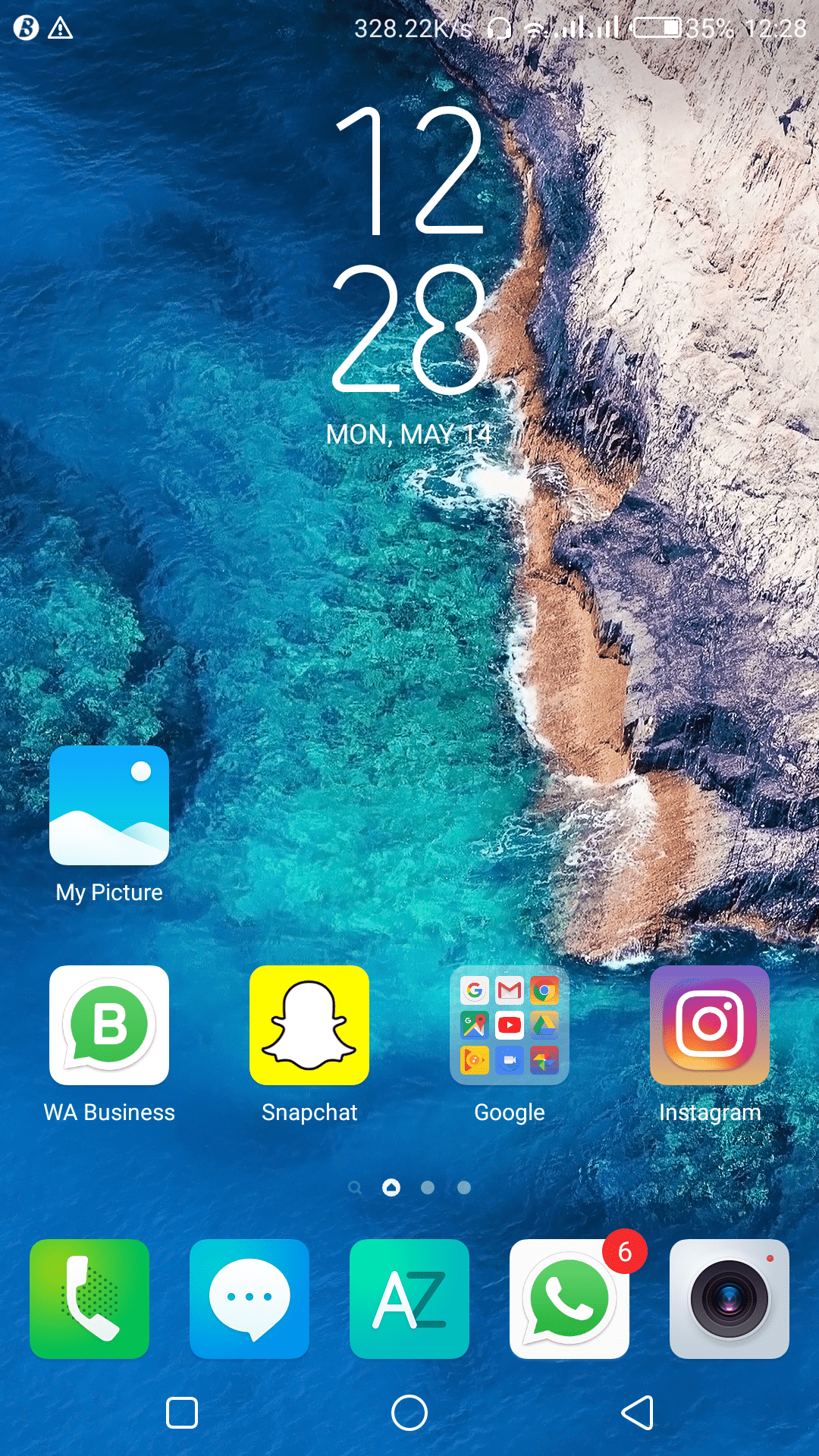Go to the last home page dot
The image size is (819, 1456).
coord(464,1188)
